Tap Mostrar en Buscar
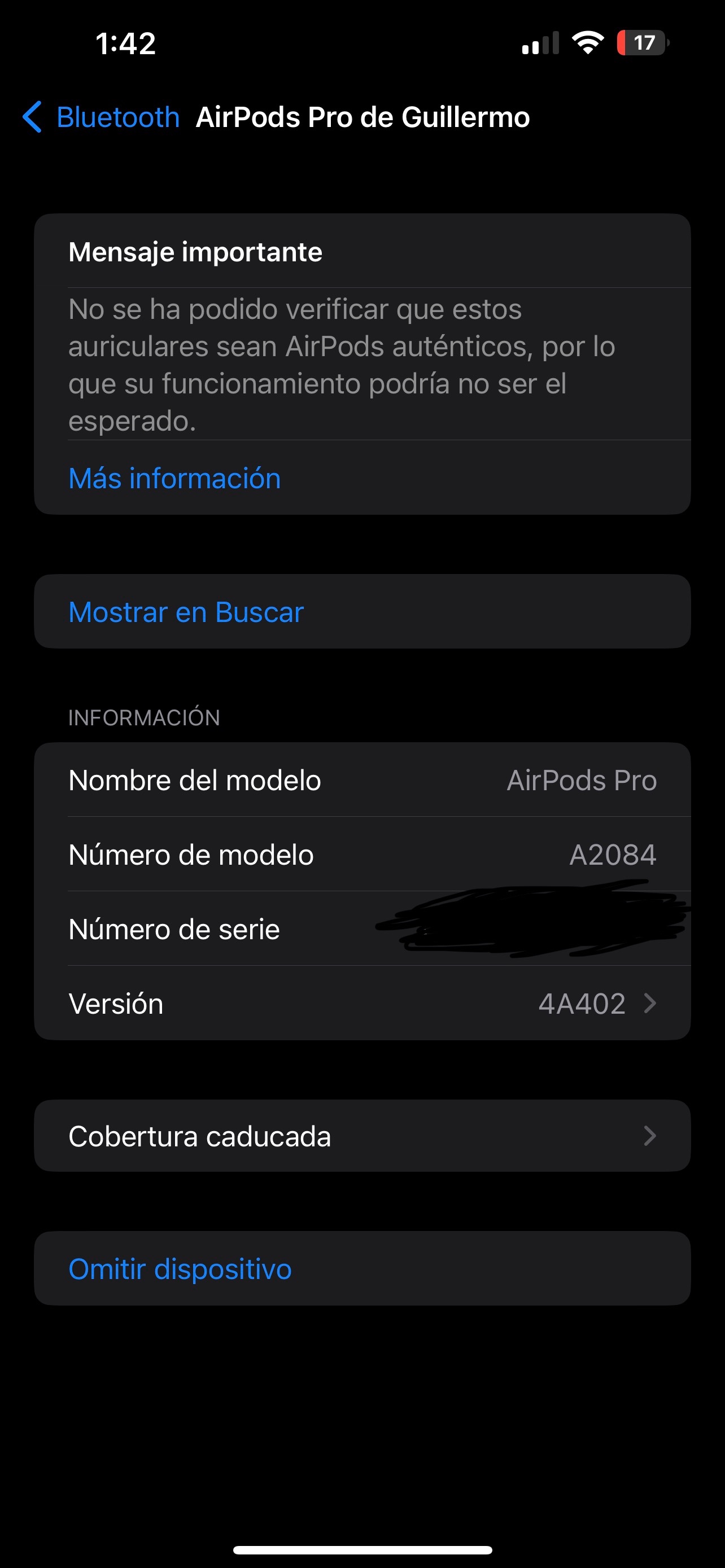Viewport: 725px width, 1568px height. 186,612
